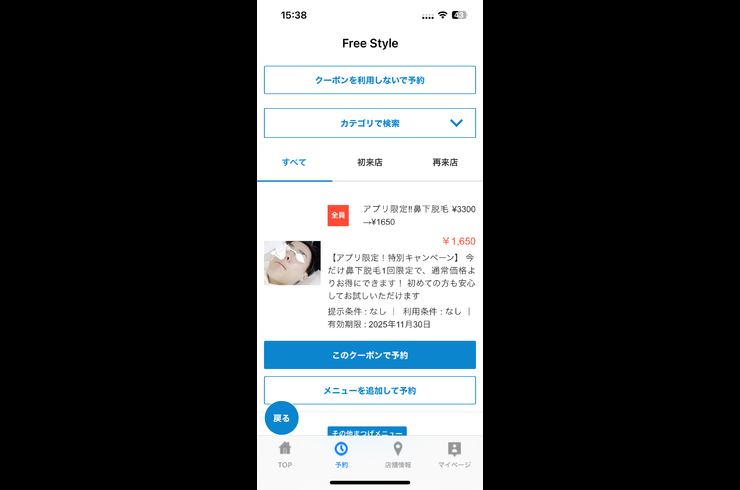The image size is (740, 490).
Task: Open the マイページ tab
Action: click(454, 455)
